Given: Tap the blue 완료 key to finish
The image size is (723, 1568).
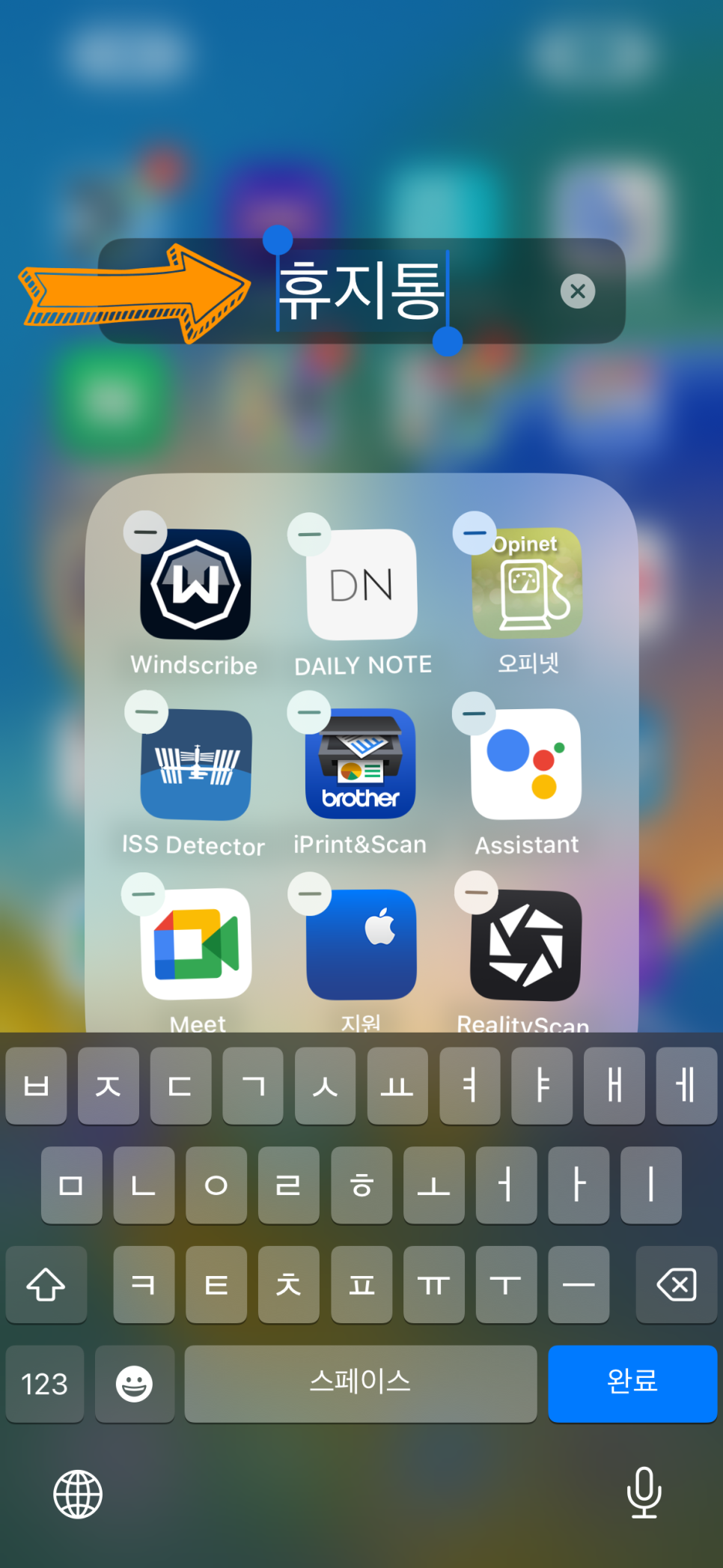Looking at the screenshot, I should pos(632,1383).
